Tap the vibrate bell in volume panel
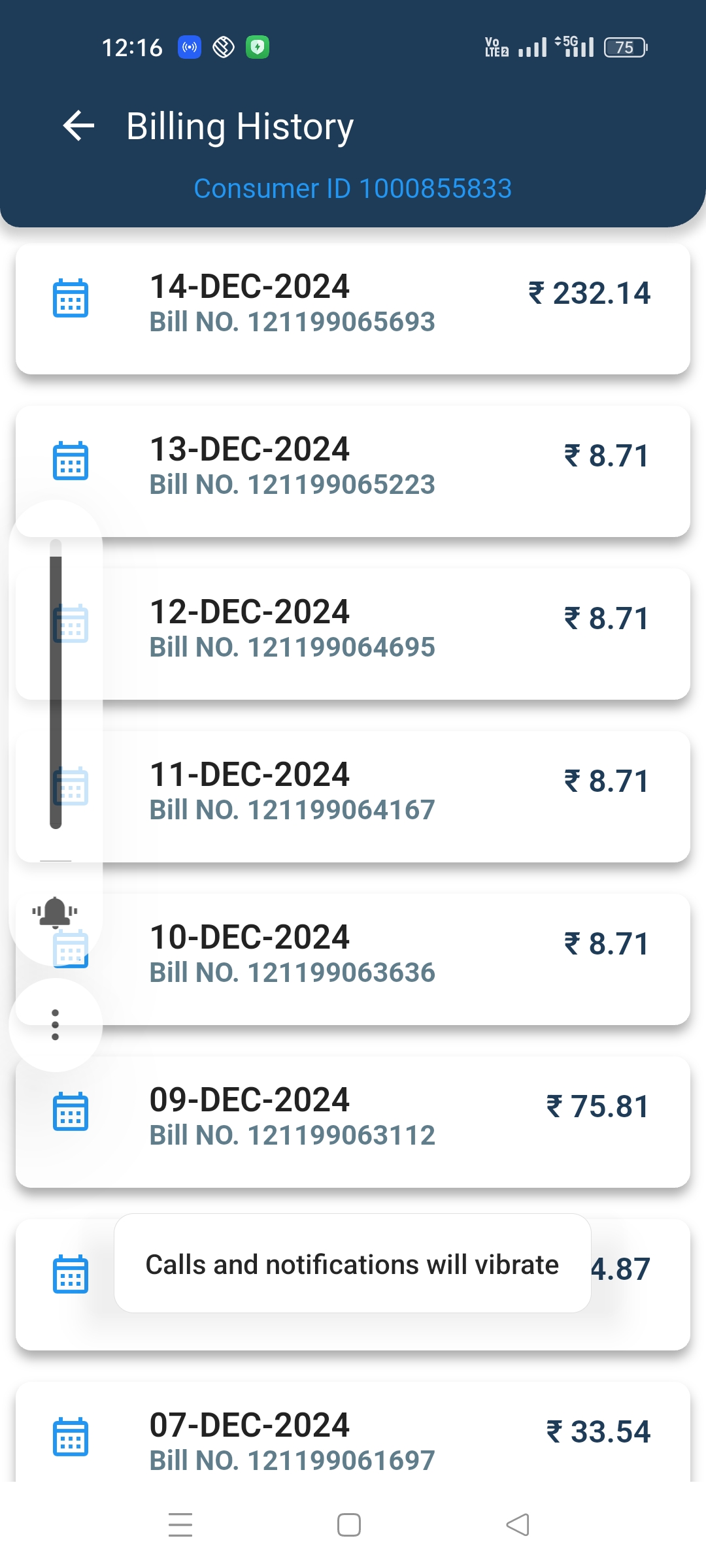The image size is (706, 1568). (x=56, y=912)
